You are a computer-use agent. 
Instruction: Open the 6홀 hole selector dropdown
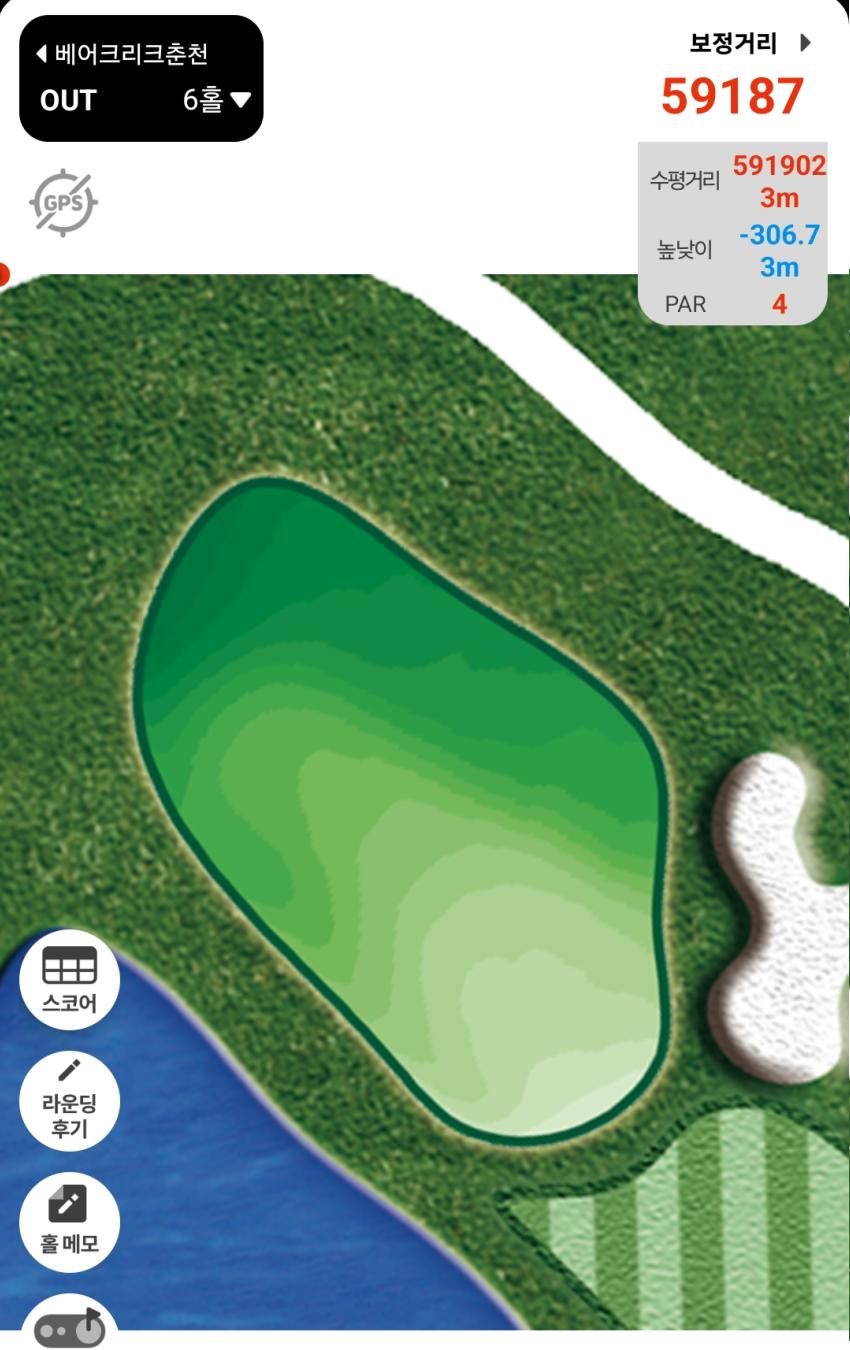click(216, 100)
